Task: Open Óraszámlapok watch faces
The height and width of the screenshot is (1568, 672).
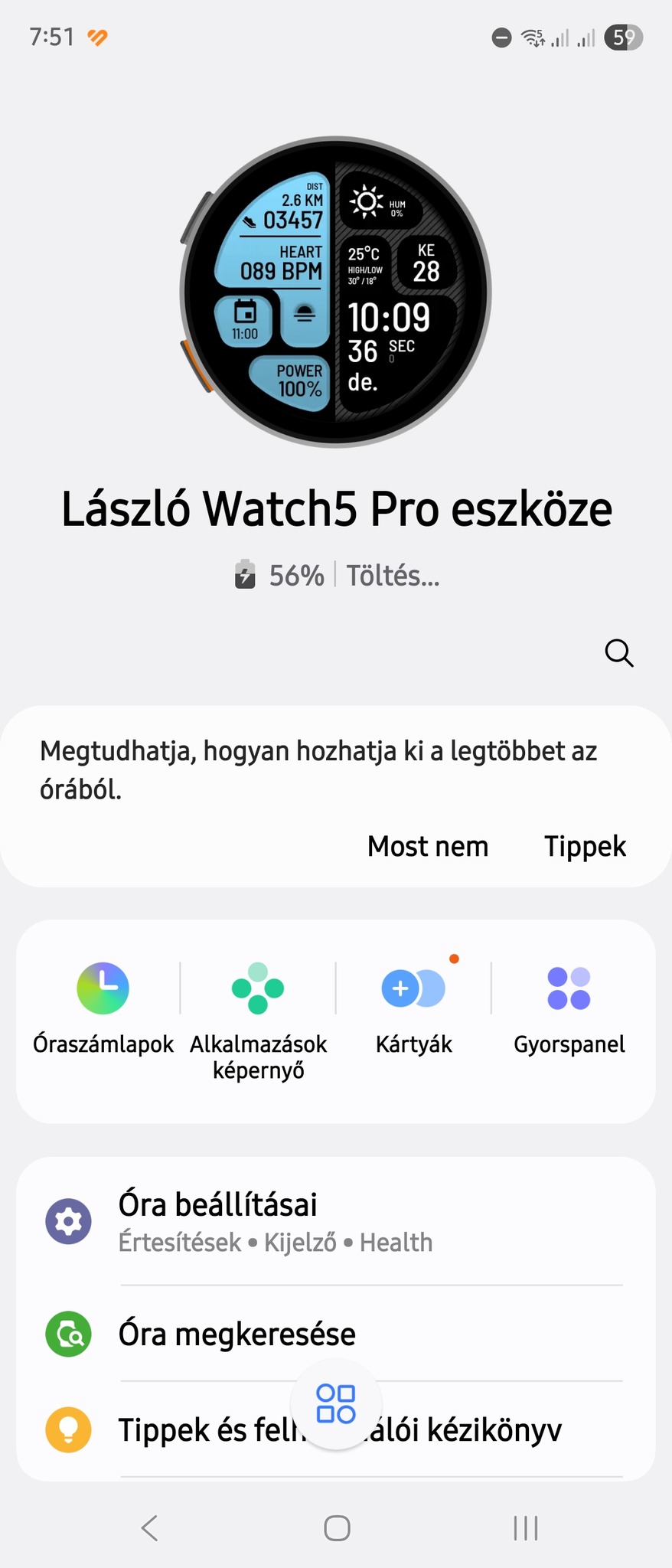Action: point(103,1004)
